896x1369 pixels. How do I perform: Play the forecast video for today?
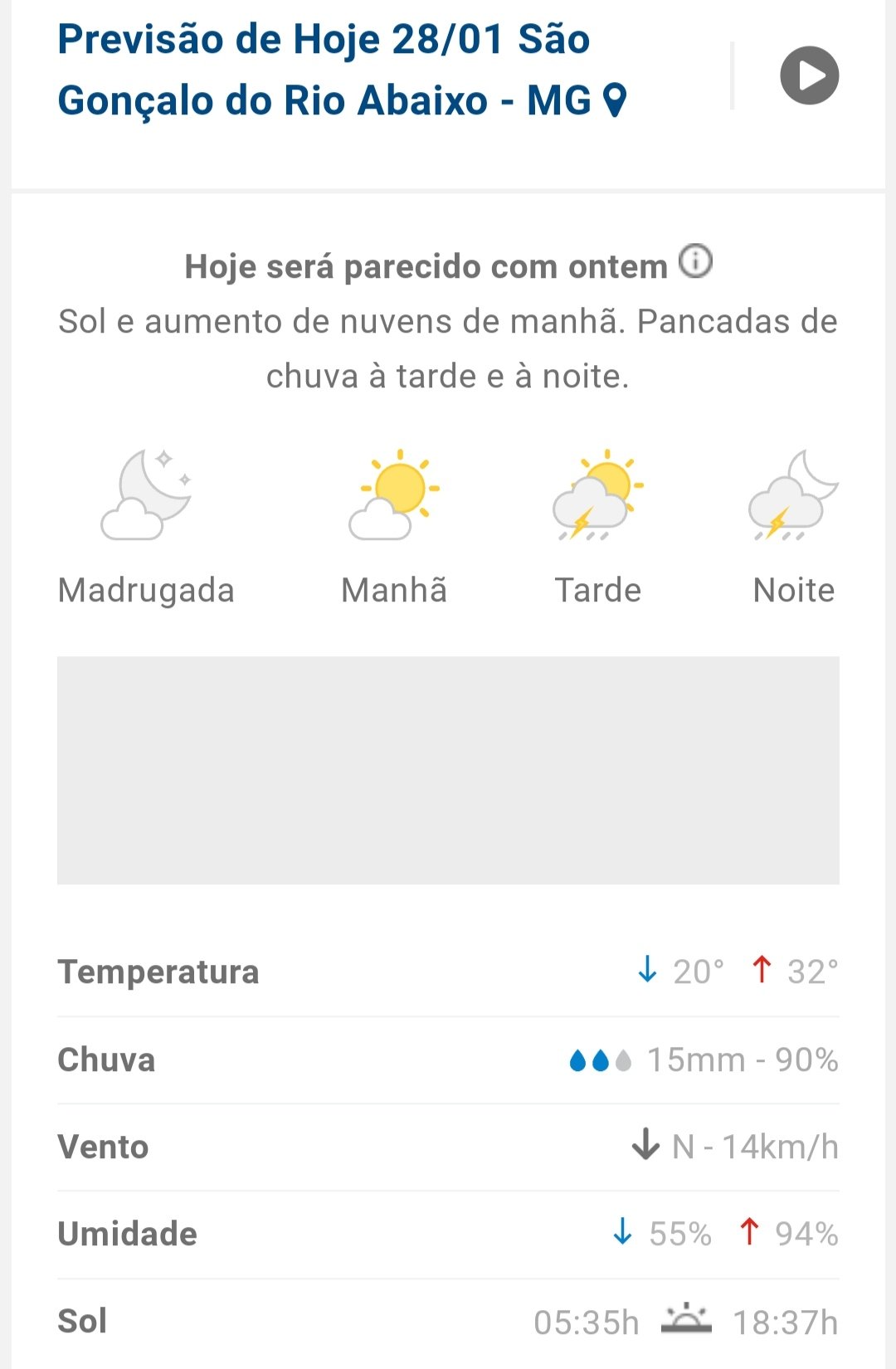click(x=809, y=76)
